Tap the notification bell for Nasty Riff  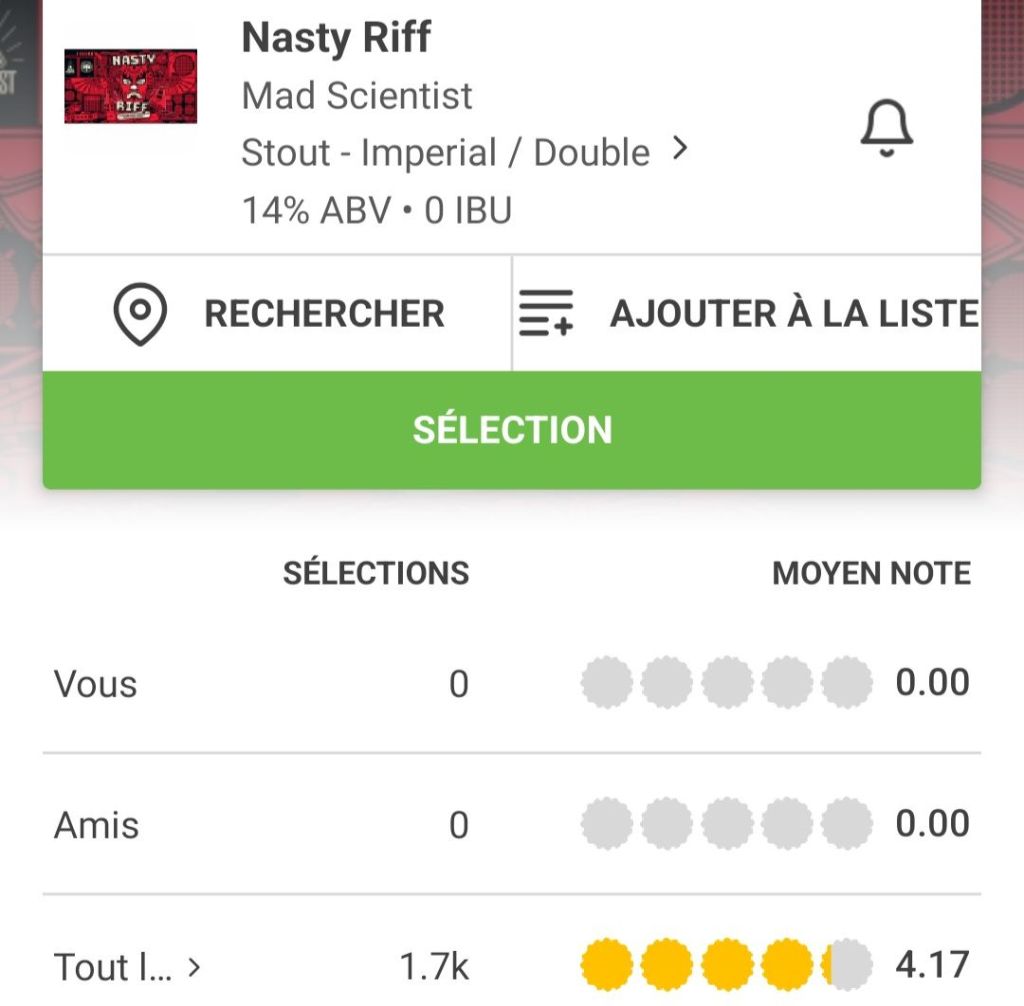point(886,131)
